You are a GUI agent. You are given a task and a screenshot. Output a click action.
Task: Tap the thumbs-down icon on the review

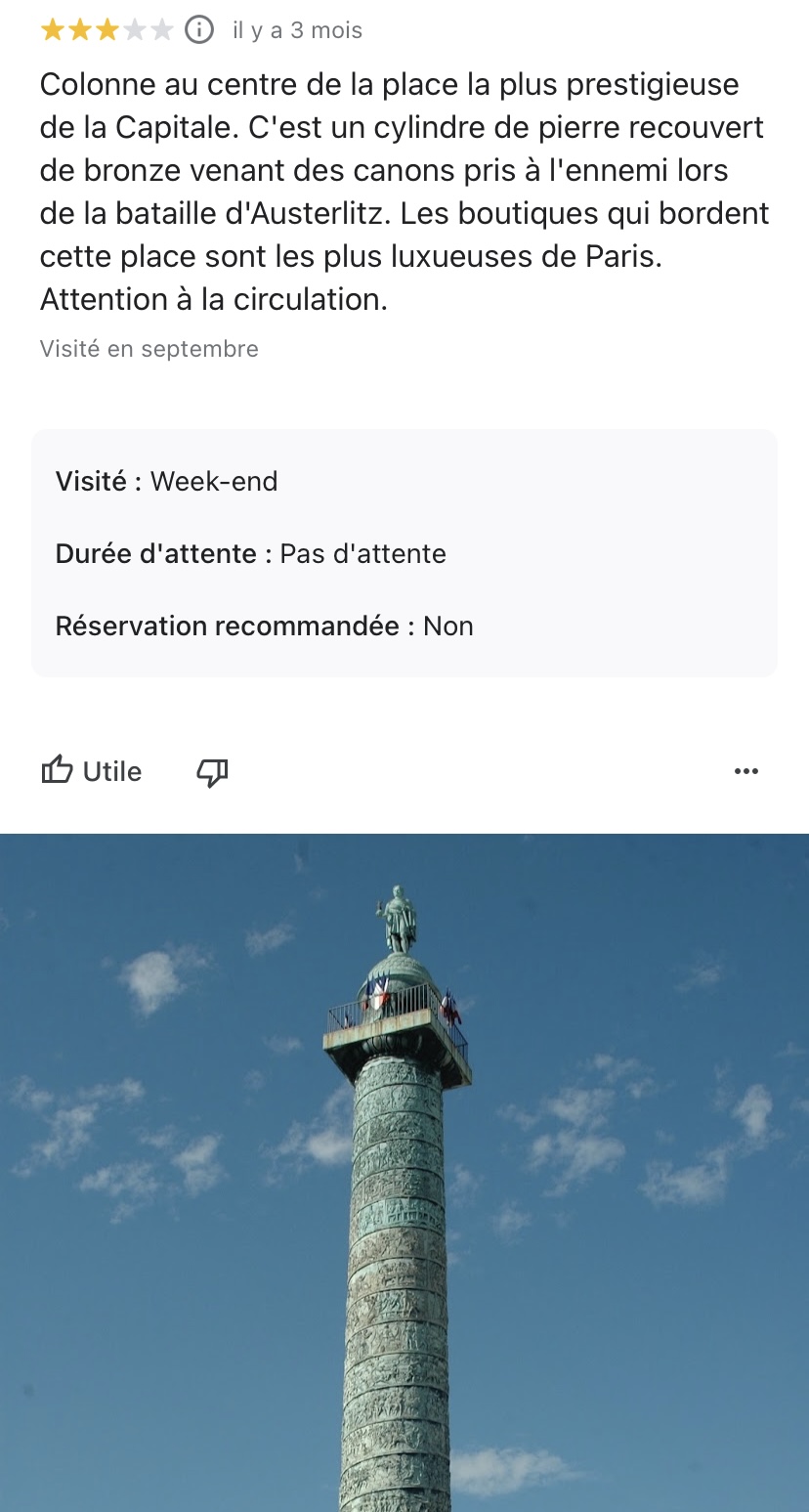click(212, 772)
